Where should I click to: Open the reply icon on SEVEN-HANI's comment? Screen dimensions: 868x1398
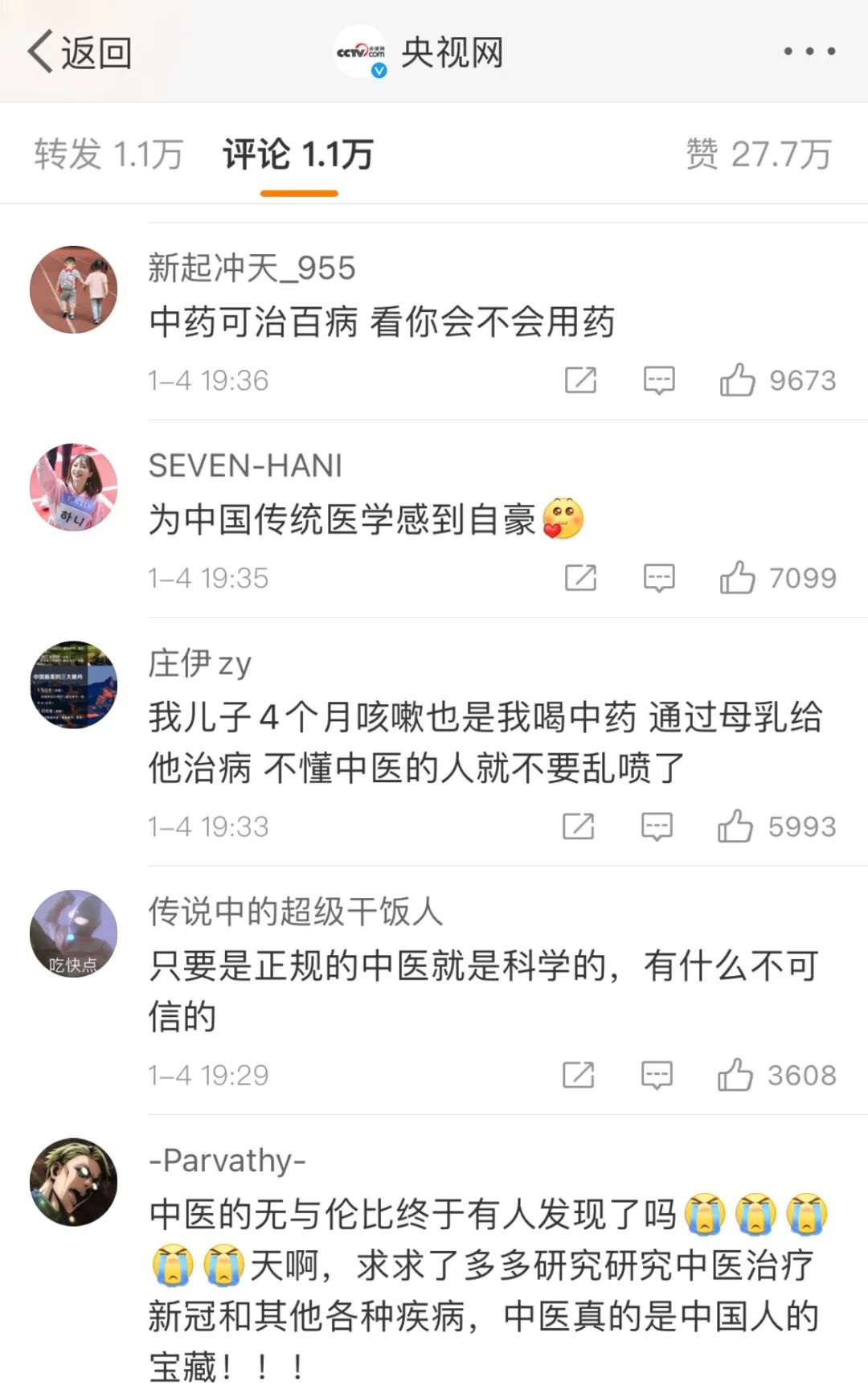pyautogui.click(x=657, y=577)
